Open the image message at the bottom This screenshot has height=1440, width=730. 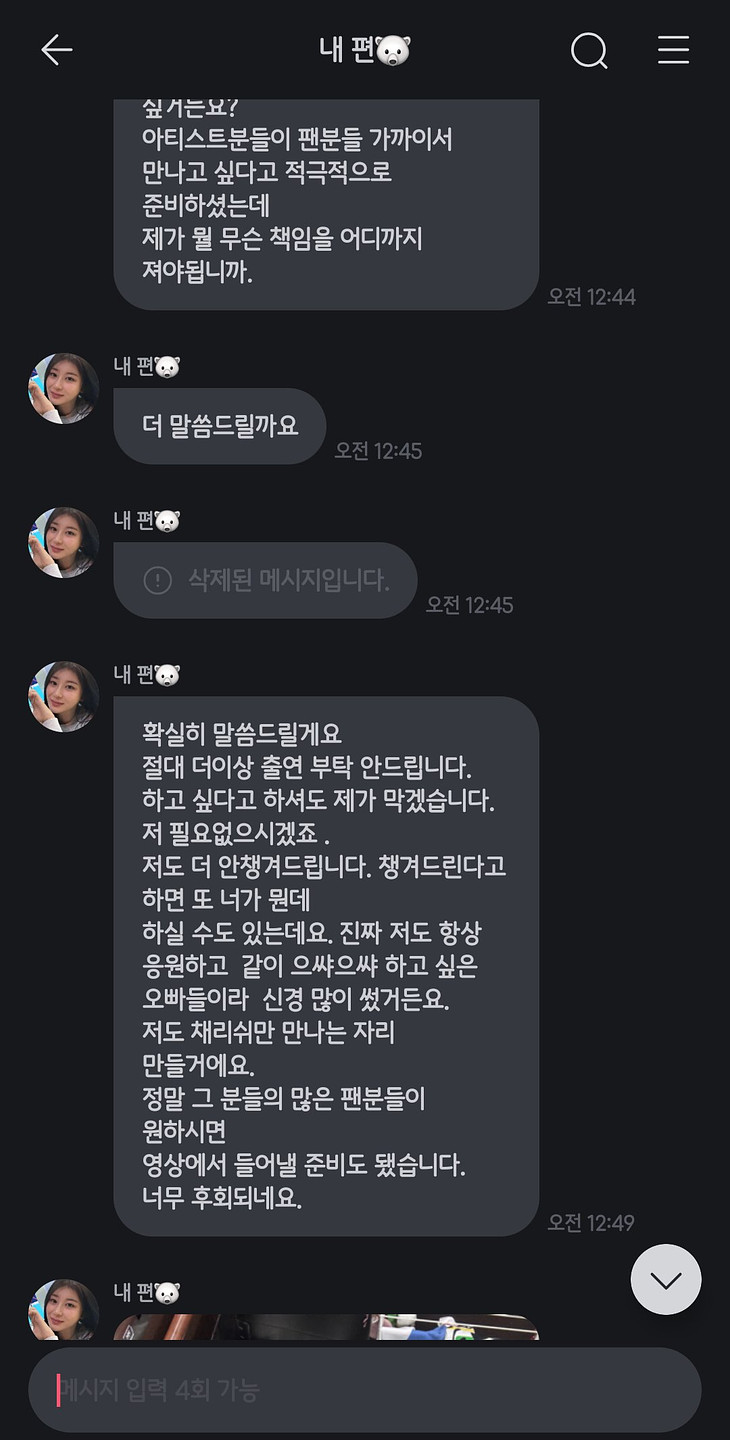[x=326, y=1327]
